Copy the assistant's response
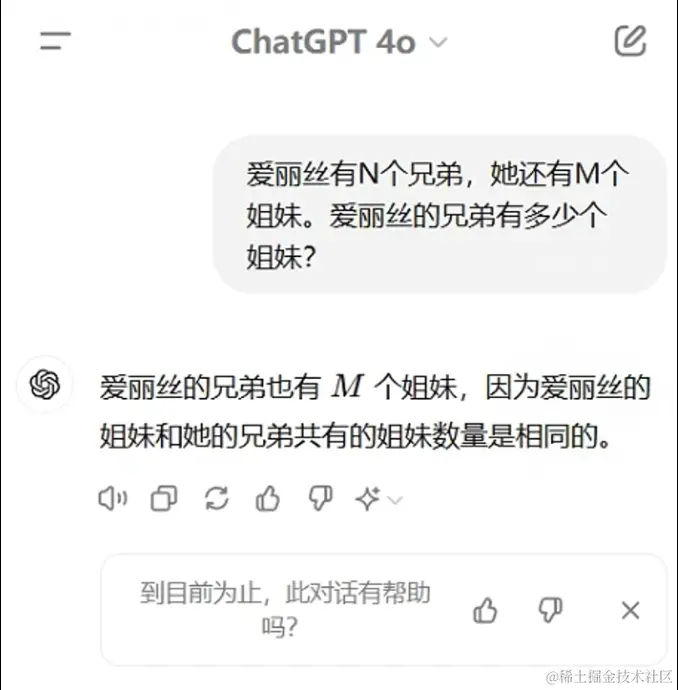 [164, 498]
